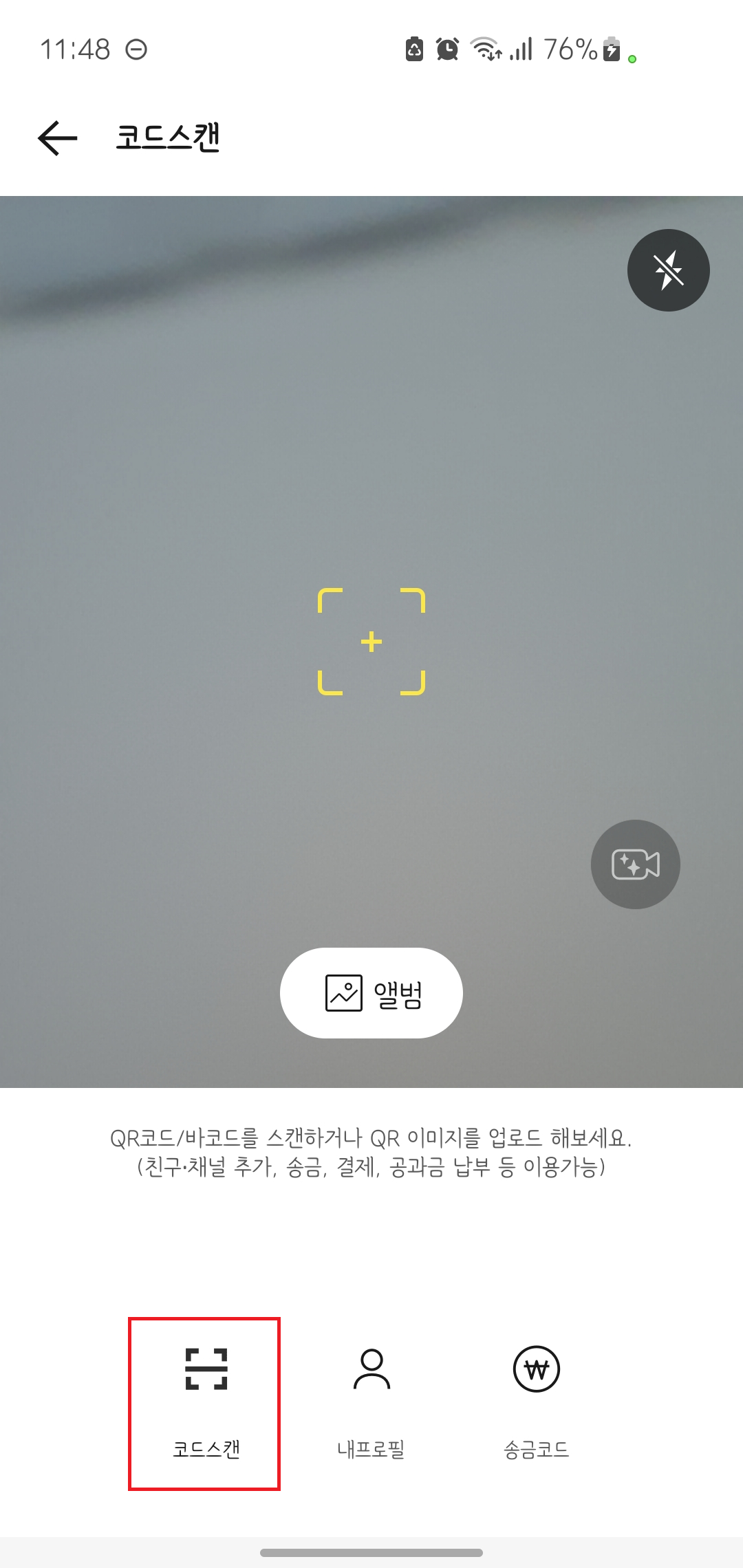
Task: Open 앨범 to upload a QR image
Action: tap(370, 992)
